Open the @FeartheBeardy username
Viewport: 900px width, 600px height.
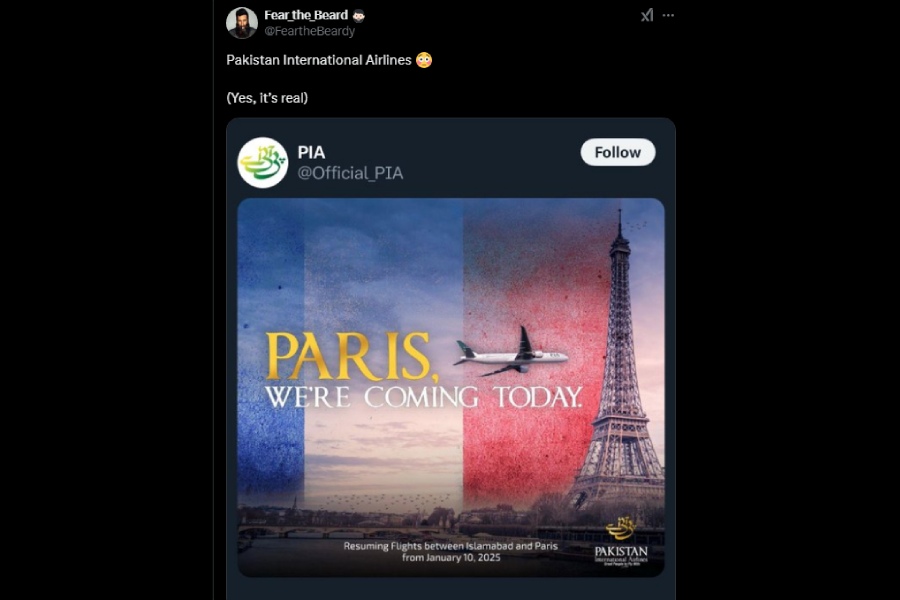(310, 31)
